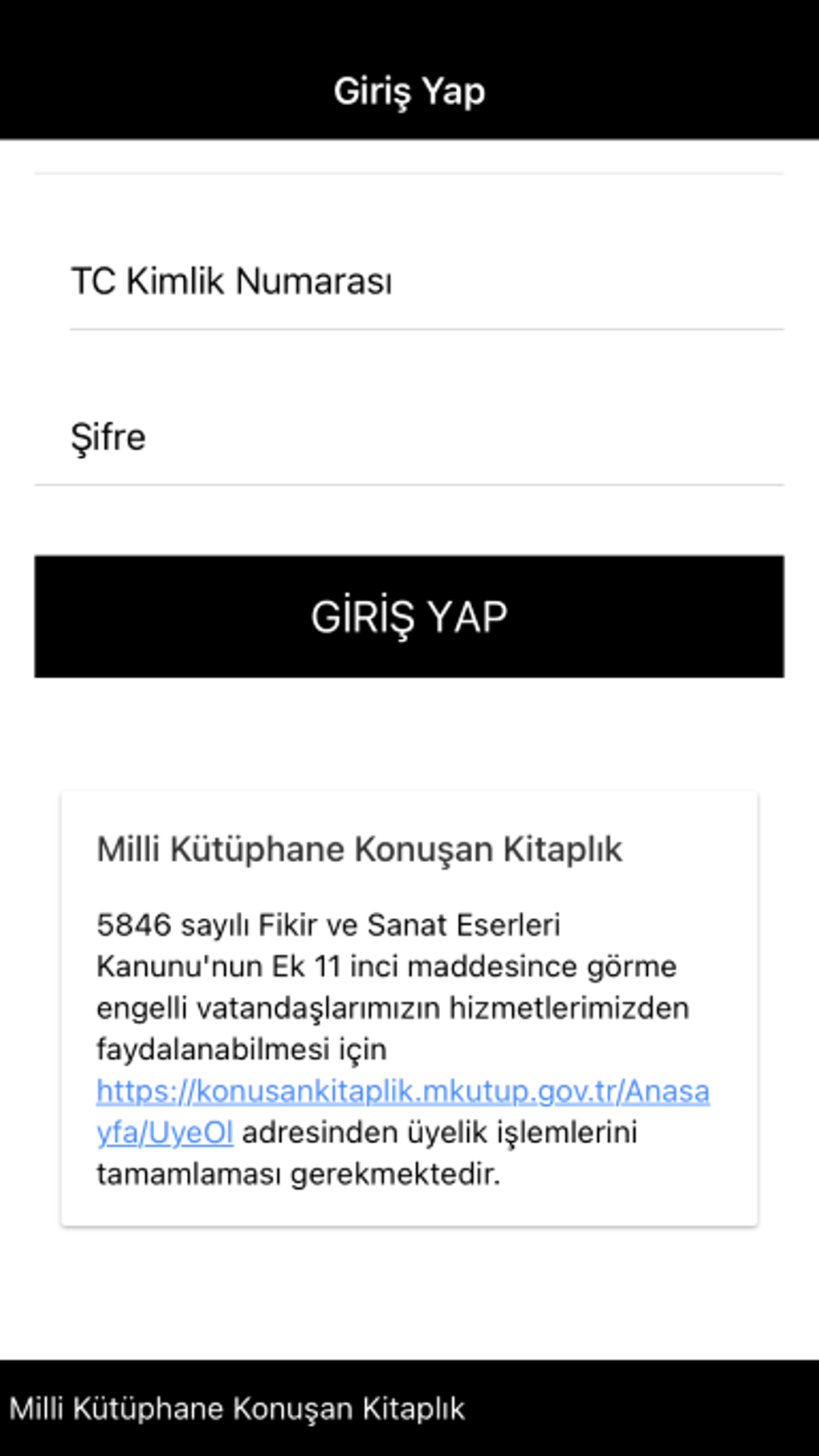Tap the GİRİŞ YAP button
This screenshot has height=1456, width=819.
point(409,616)
